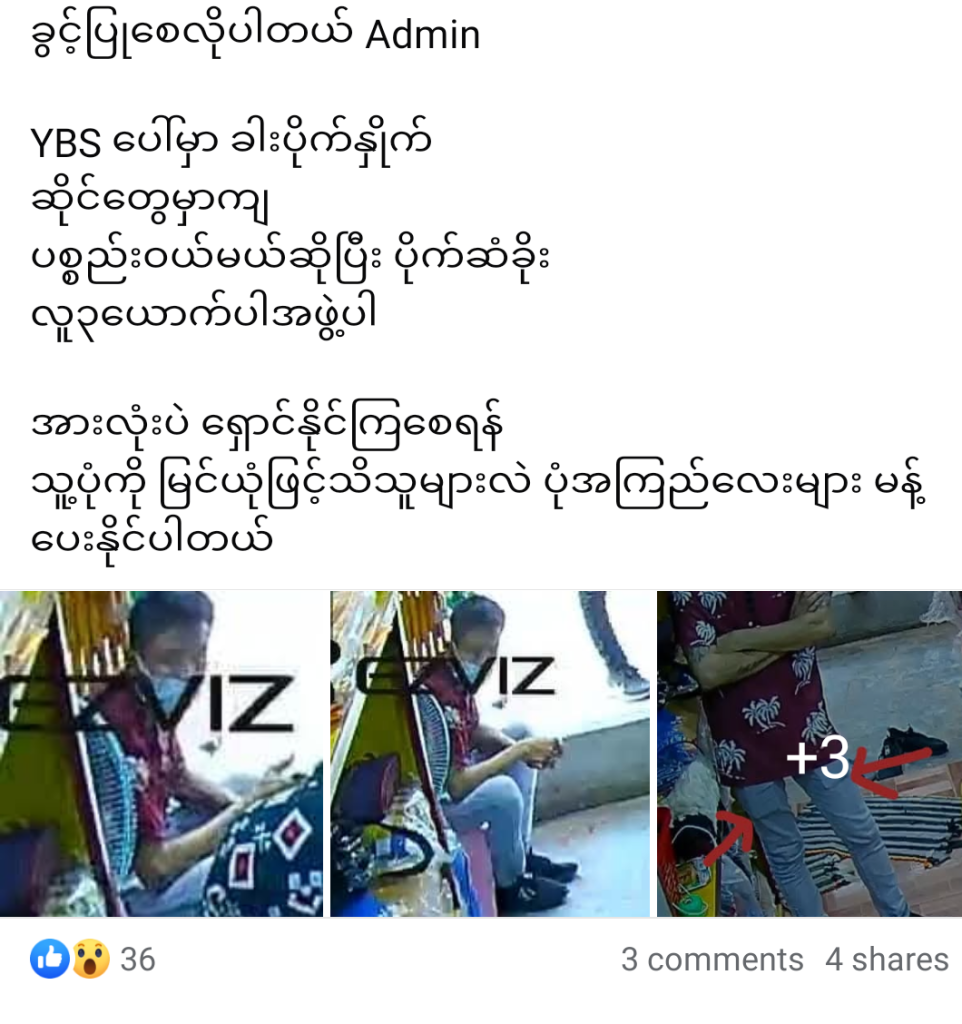The height and width of the screenshot is (1024, 962).
Task: View the 4 shares list
Action: click(886, 960)
